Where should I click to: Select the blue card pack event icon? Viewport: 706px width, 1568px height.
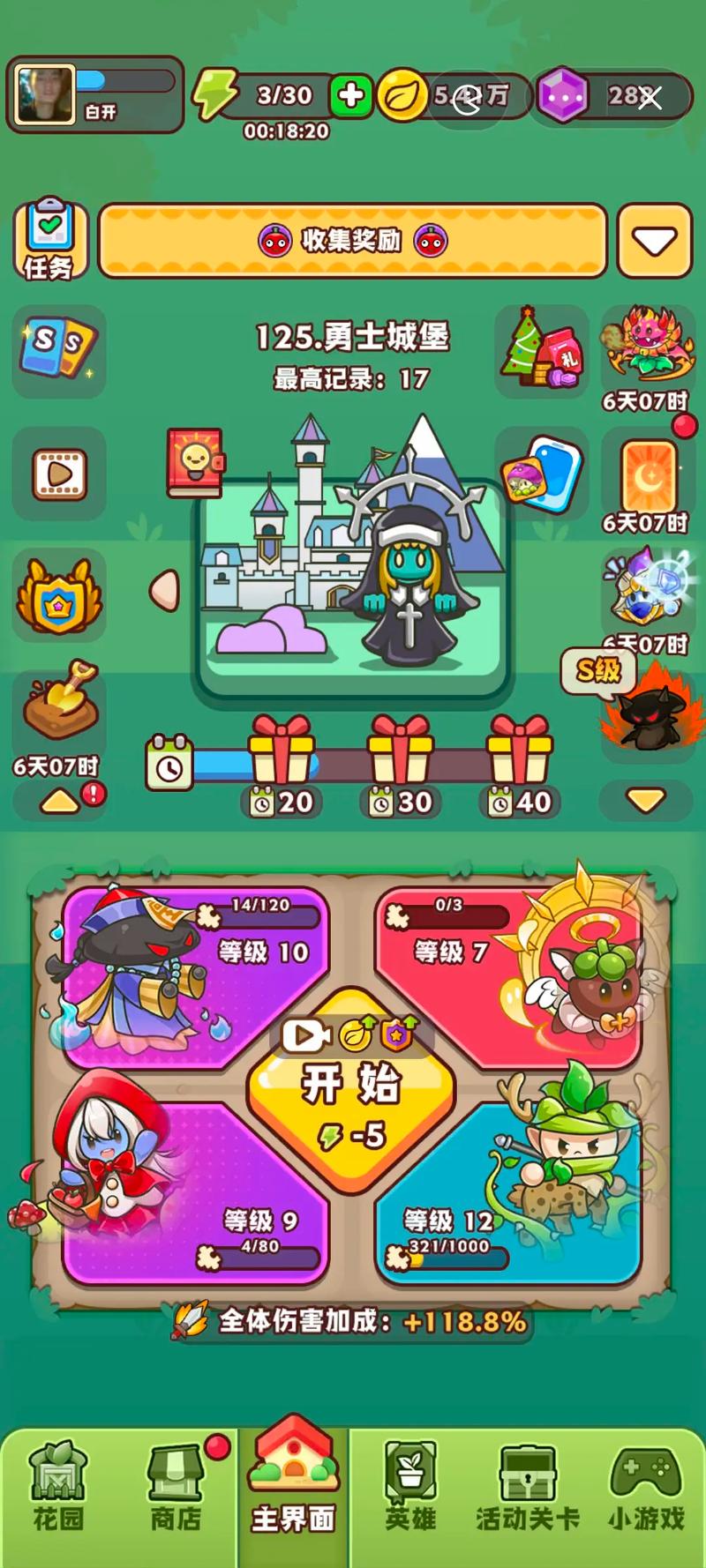tap(540, 472)
